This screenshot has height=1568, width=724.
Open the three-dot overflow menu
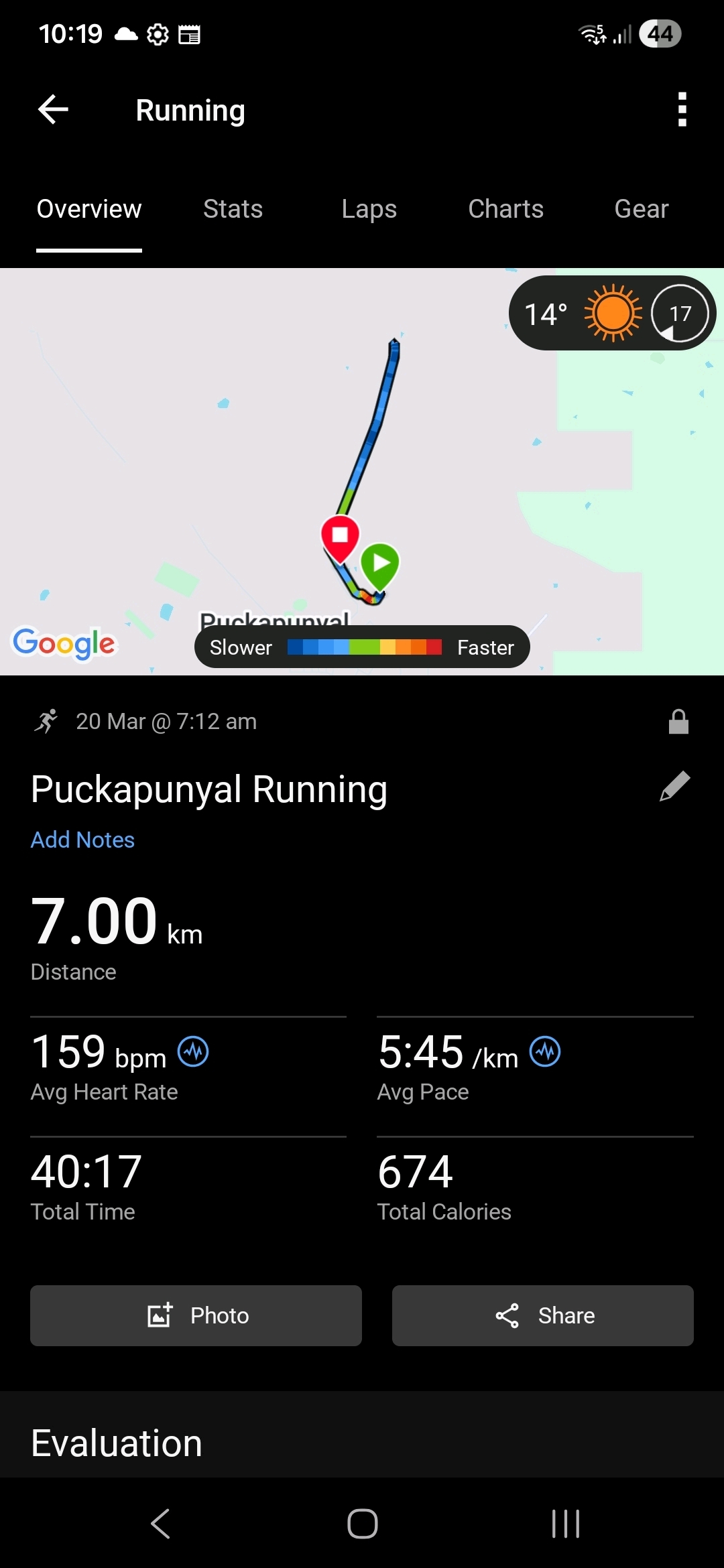pyautogui.click(x=682, y=110)
